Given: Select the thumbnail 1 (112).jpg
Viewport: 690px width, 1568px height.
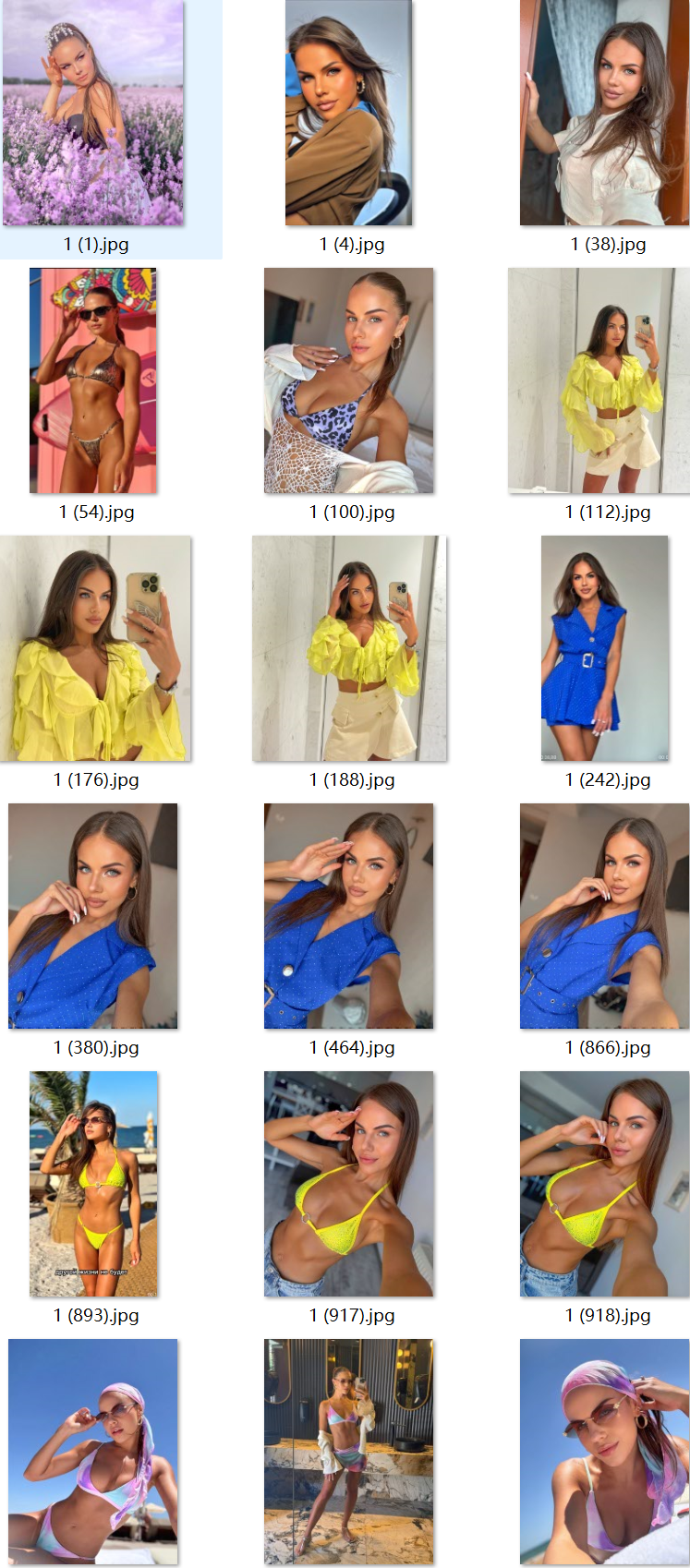Looking at the screenshot, I should point(599,380).
